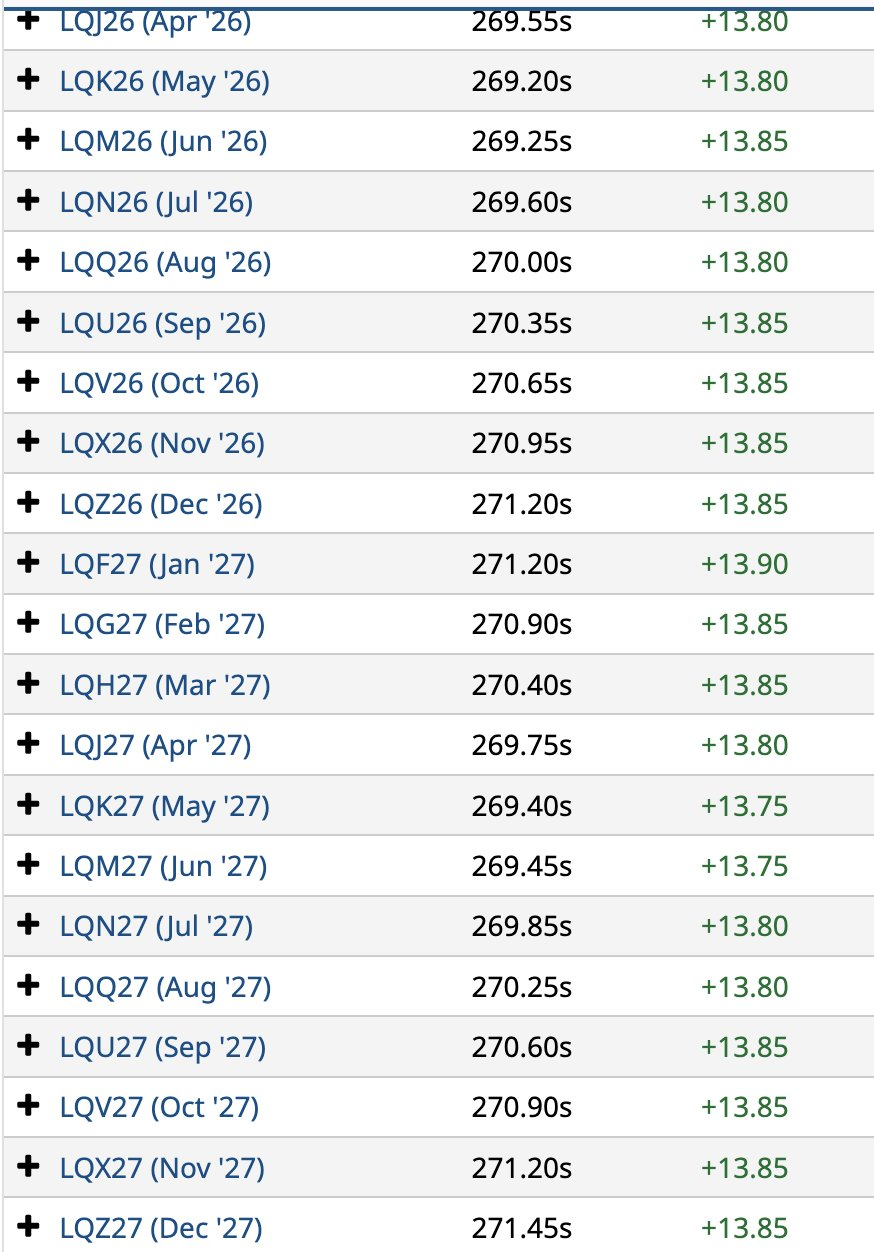The height and width of the screenshot is (1252, 874).
Task: Expand the LQK26 (May '26) row
Action: tap(29, 80)
